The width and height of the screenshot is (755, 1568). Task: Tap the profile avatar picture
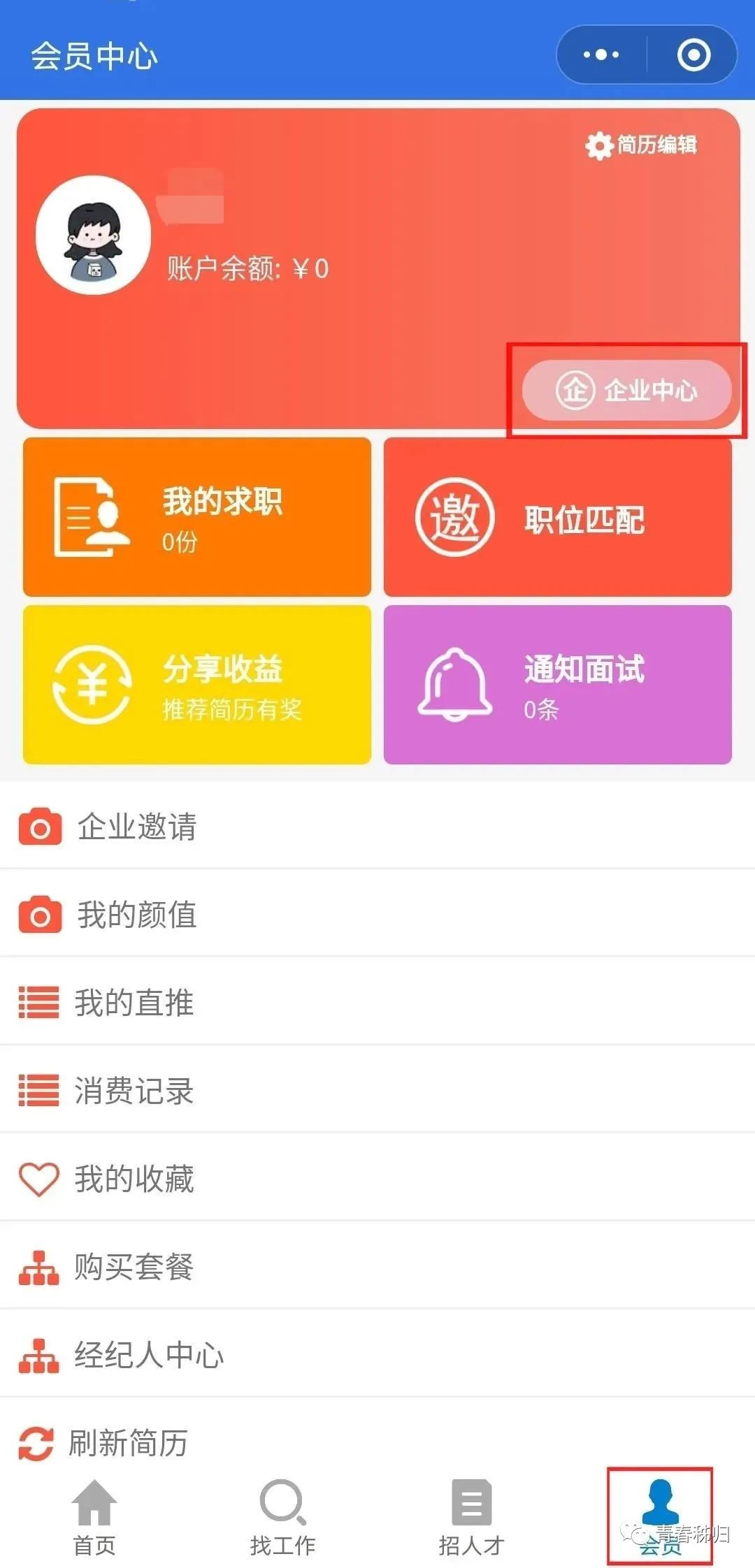94,235
